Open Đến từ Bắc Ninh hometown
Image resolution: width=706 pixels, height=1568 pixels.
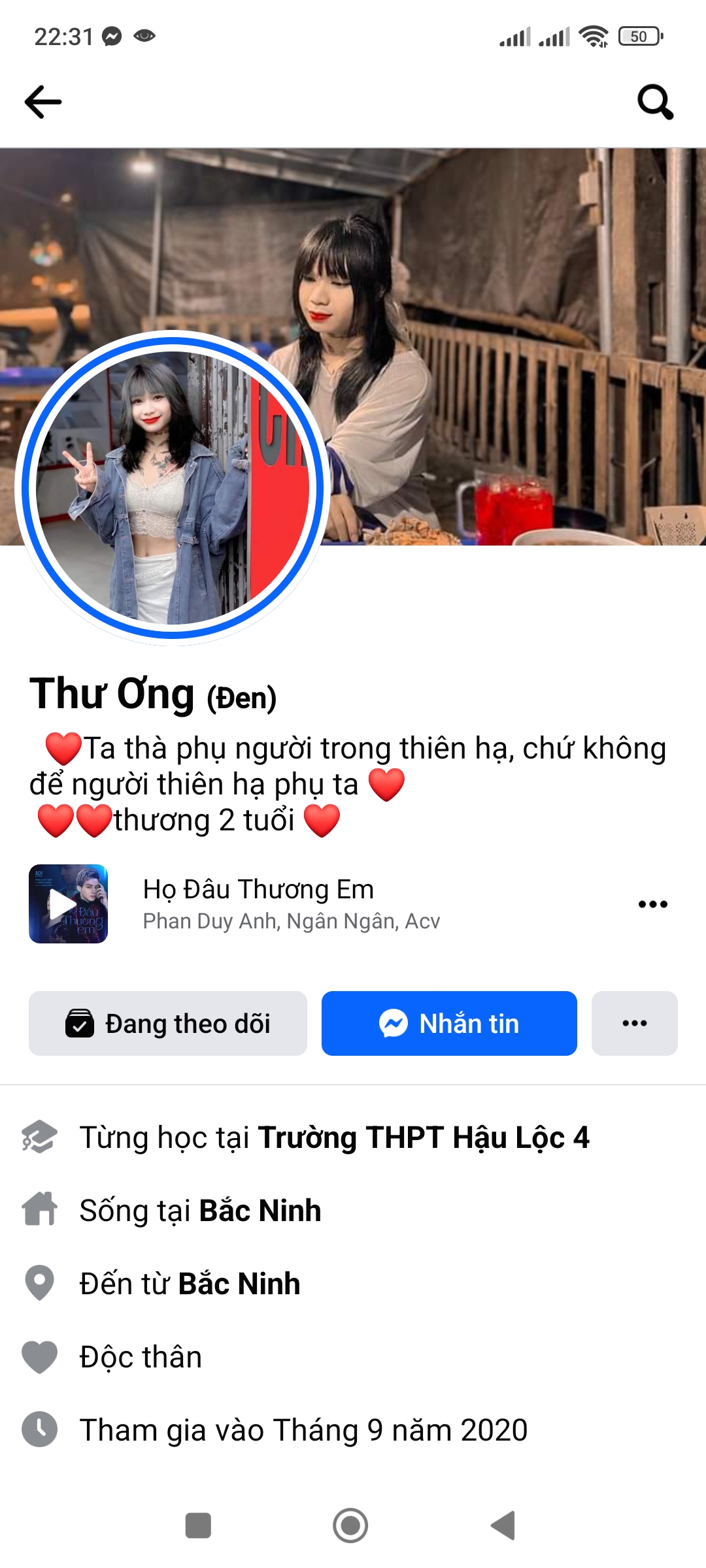tap(239, 1284)
